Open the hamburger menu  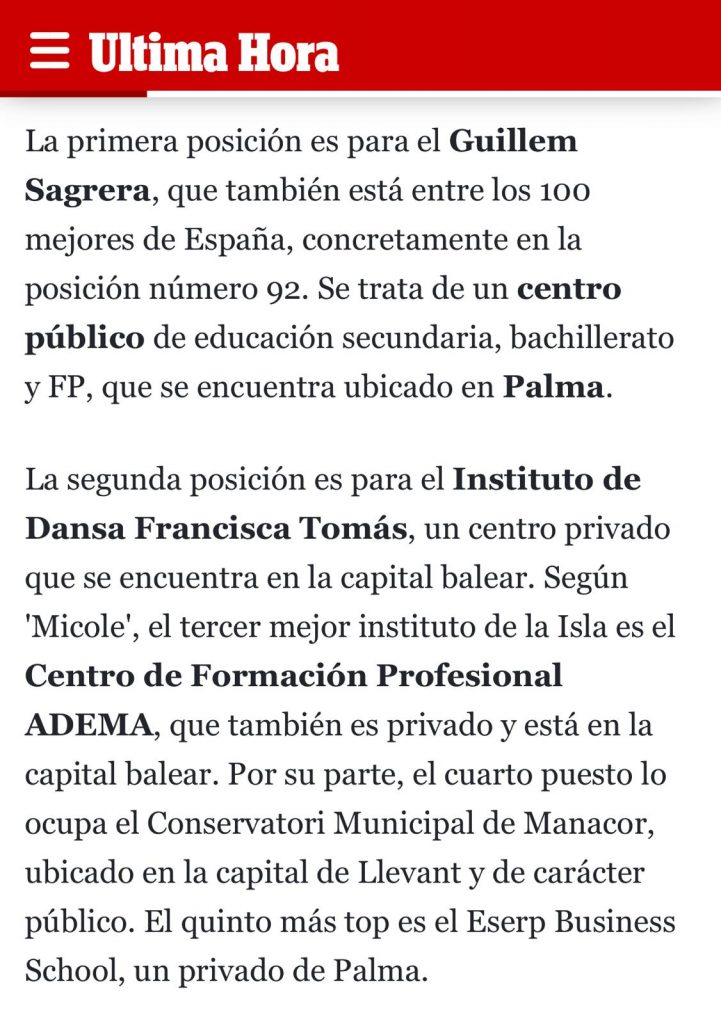tap(49, 51)
